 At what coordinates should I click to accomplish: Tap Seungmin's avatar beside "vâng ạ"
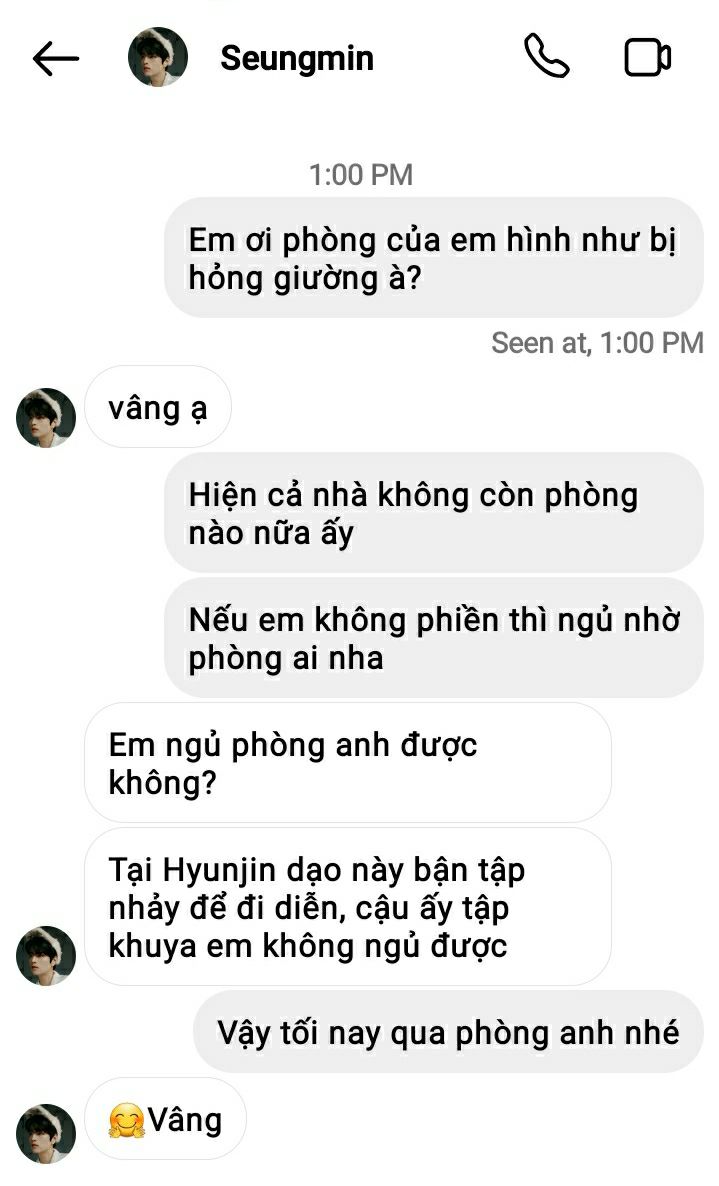(46, 417)
